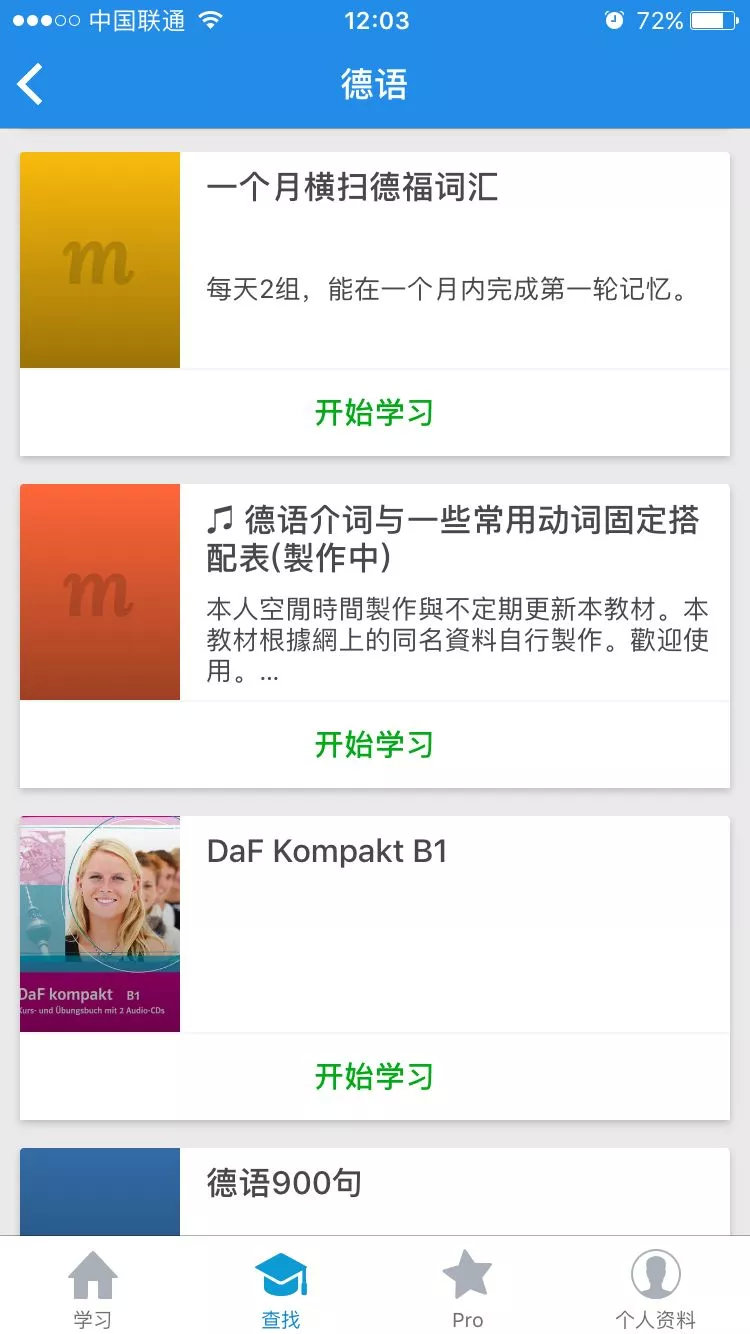Tap the alarm clock icon in status bar
The image size is (750, 1334).
click(613, 20)
